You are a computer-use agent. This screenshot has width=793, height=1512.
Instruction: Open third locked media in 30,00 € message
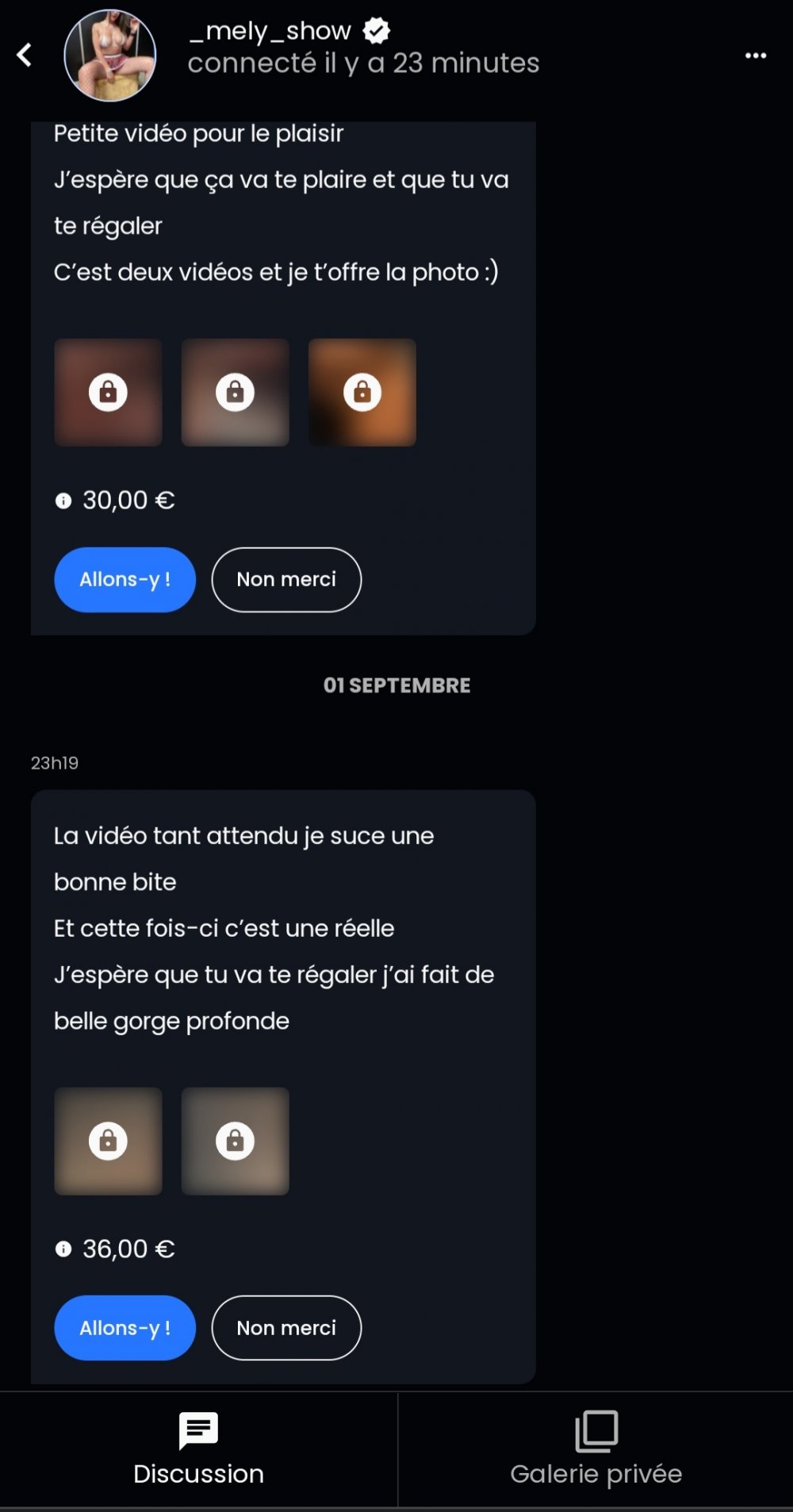pyautogui.click(x=362, y=393)
